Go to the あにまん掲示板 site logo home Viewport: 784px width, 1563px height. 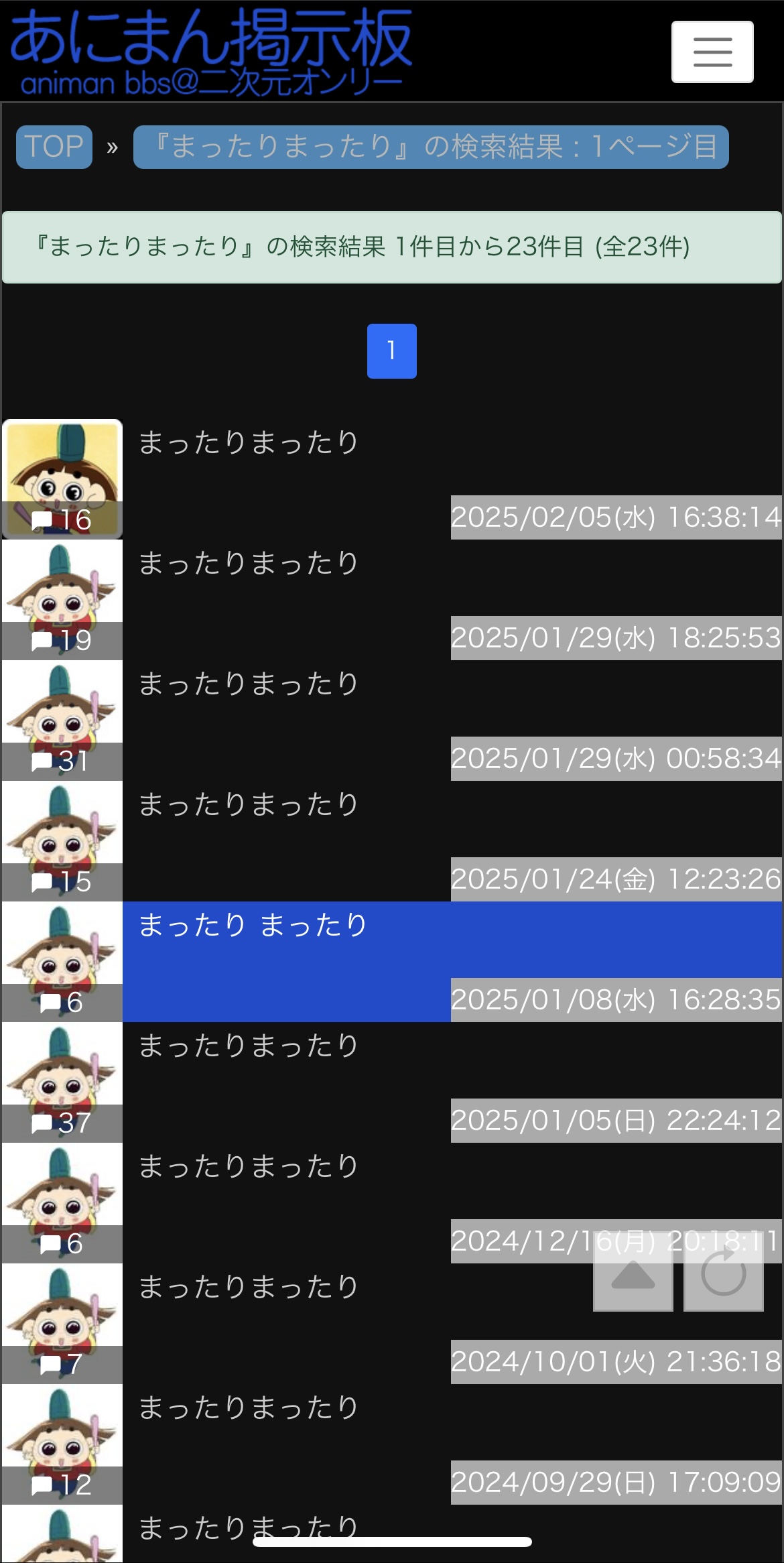[210, 52]
